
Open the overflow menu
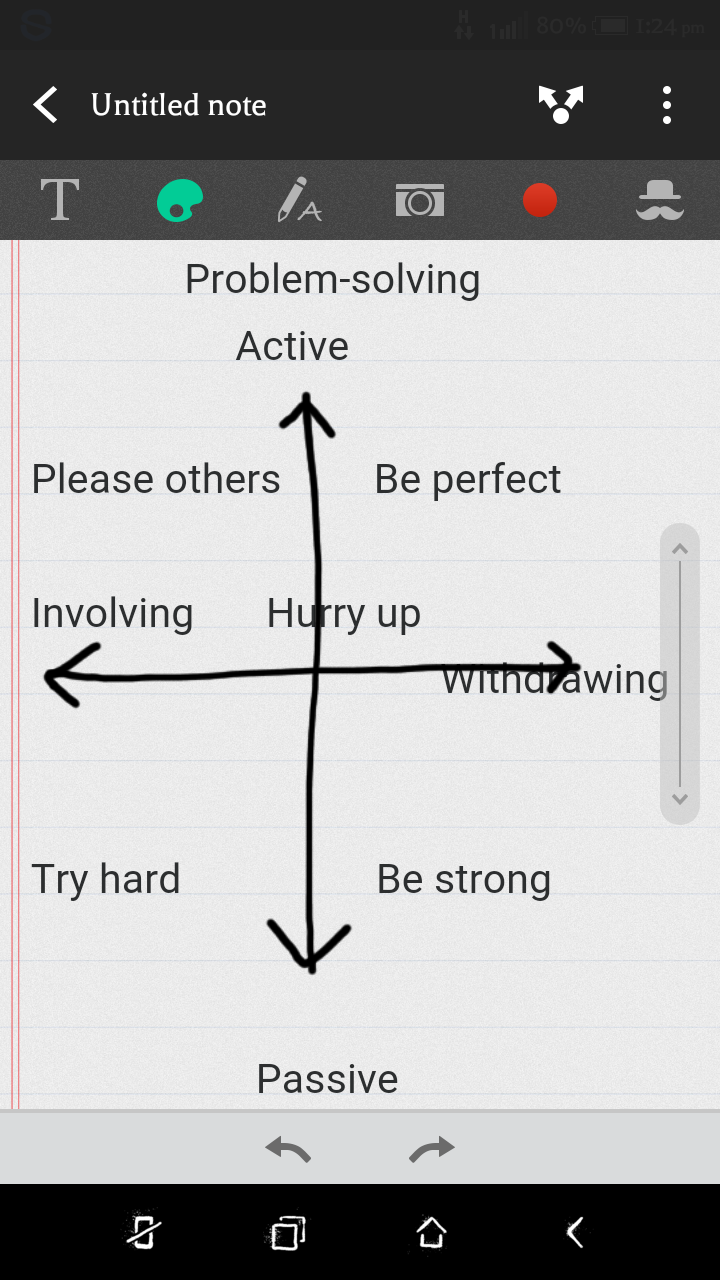coord(667,105)
